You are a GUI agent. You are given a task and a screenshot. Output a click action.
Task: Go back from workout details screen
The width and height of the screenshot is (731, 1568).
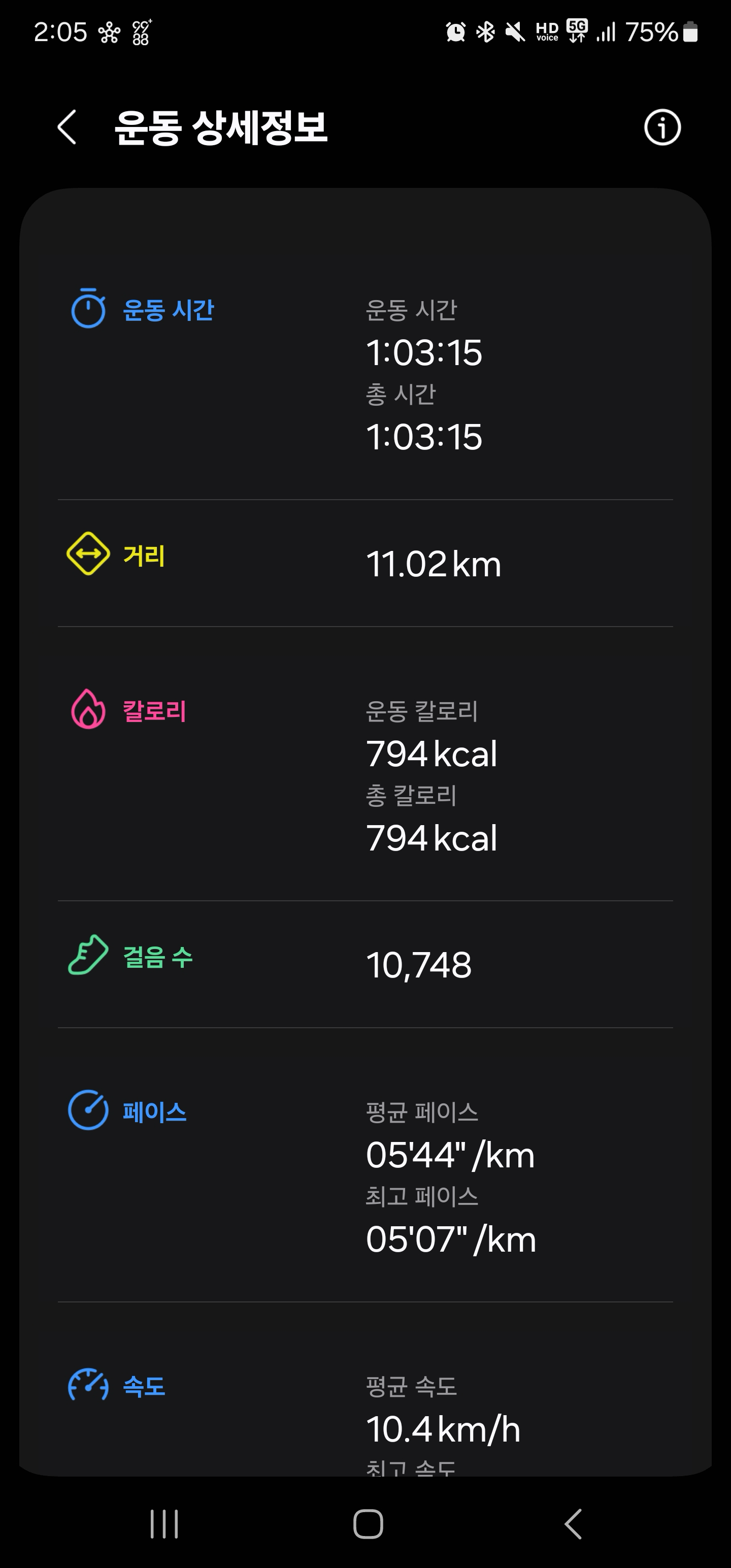pos(67,127)
